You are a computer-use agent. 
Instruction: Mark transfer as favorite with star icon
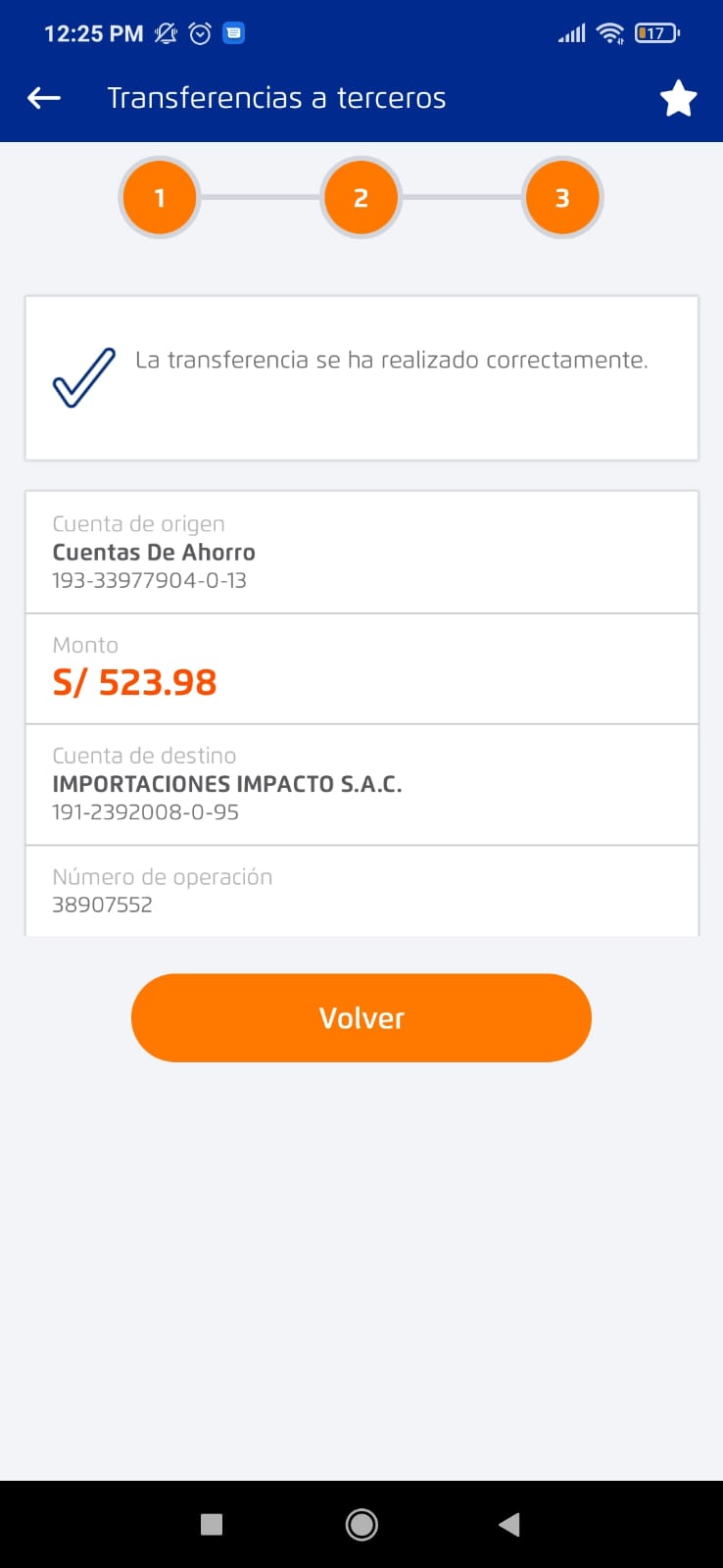click(x=678, y=99)
